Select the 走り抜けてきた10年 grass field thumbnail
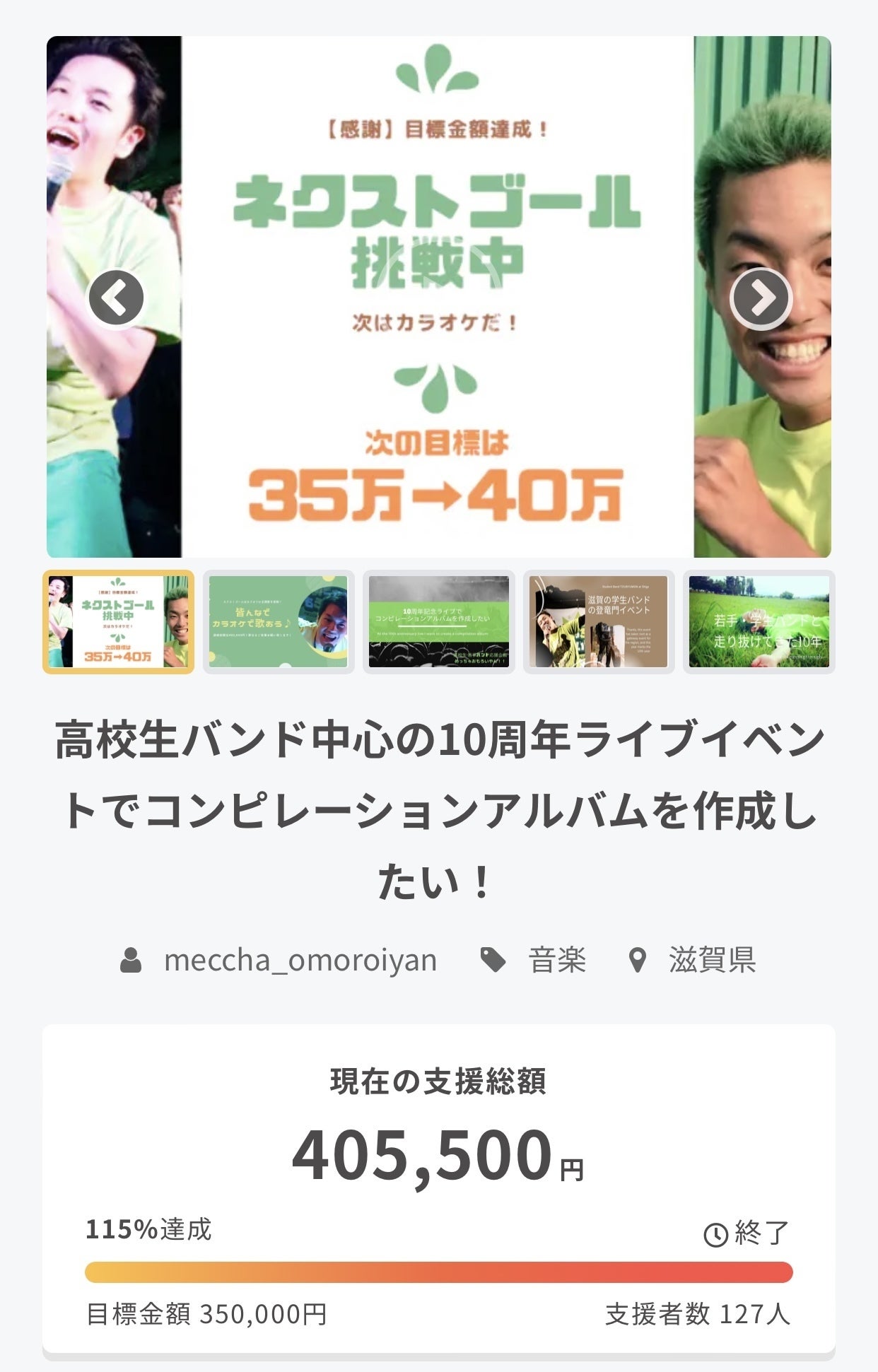Image resolution: width=878 pixels, height=1372 pixels. click(759, 622)
